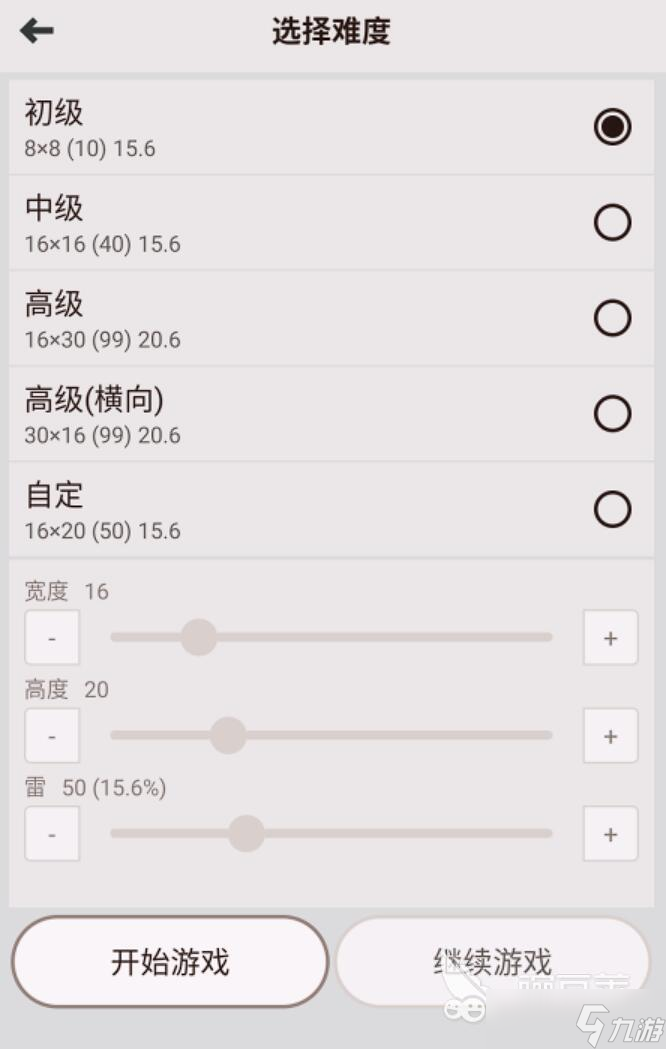
Task: Select 高级(横向) 30×16 difficulty
Action: 612,413
